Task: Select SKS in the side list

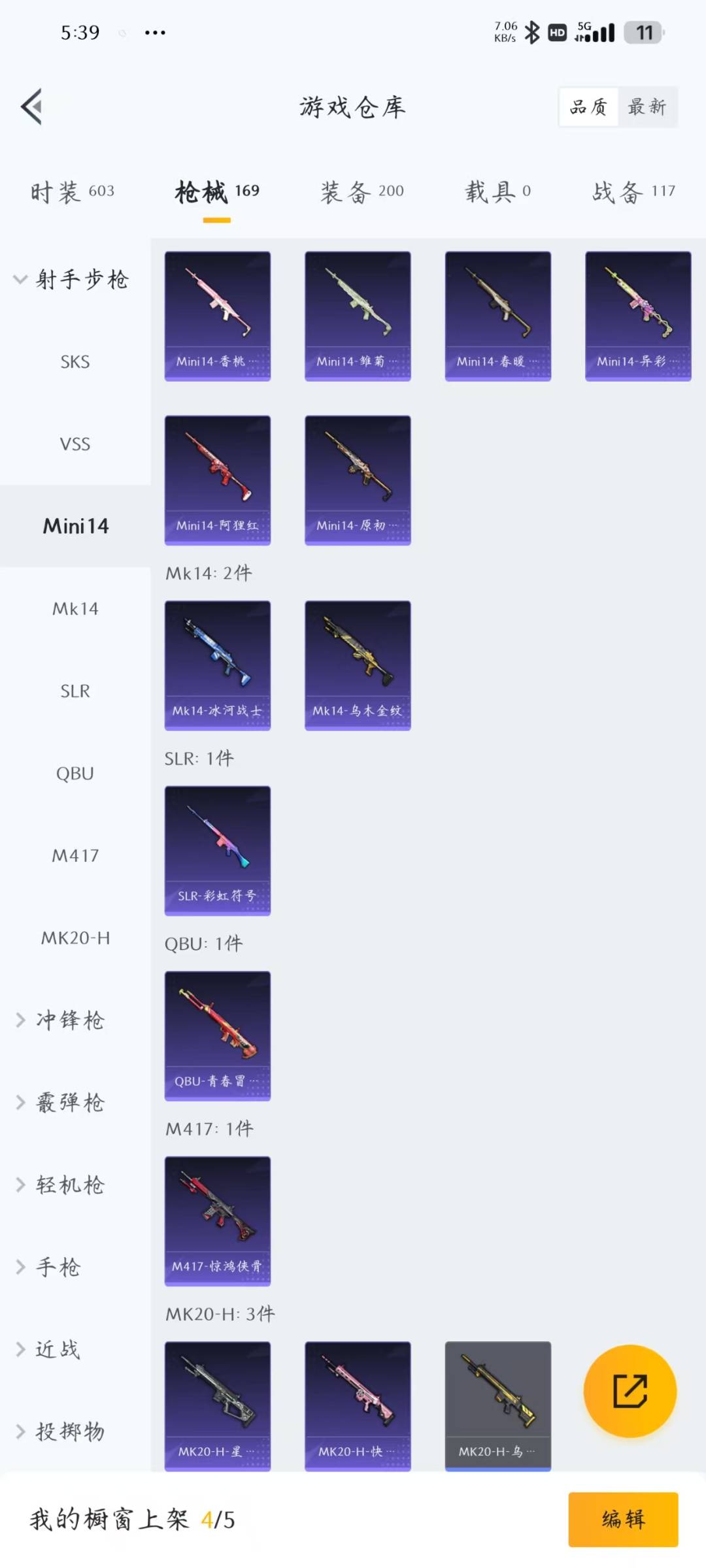Action: pos(75,362)
